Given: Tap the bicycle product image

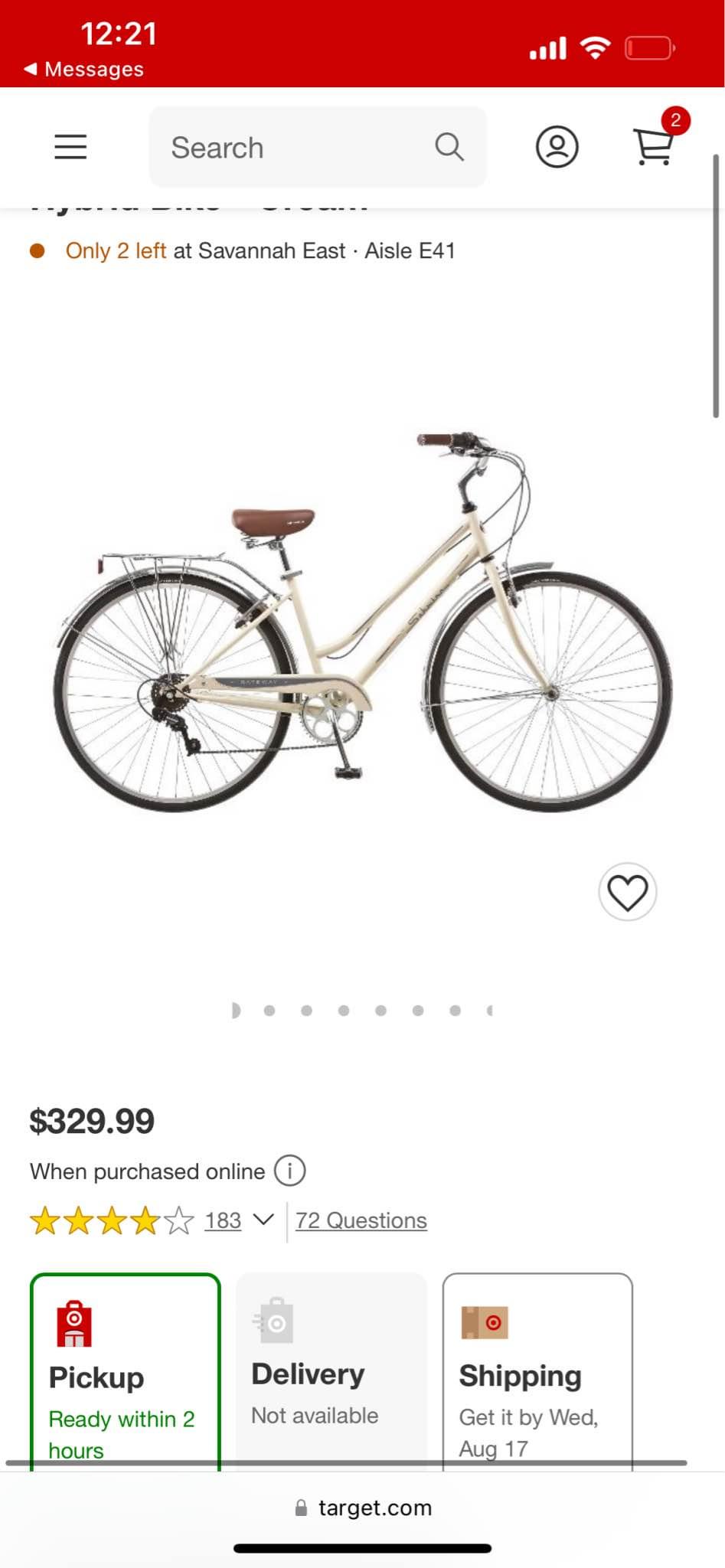Looking at the screenshot, I should coord(362,620).
